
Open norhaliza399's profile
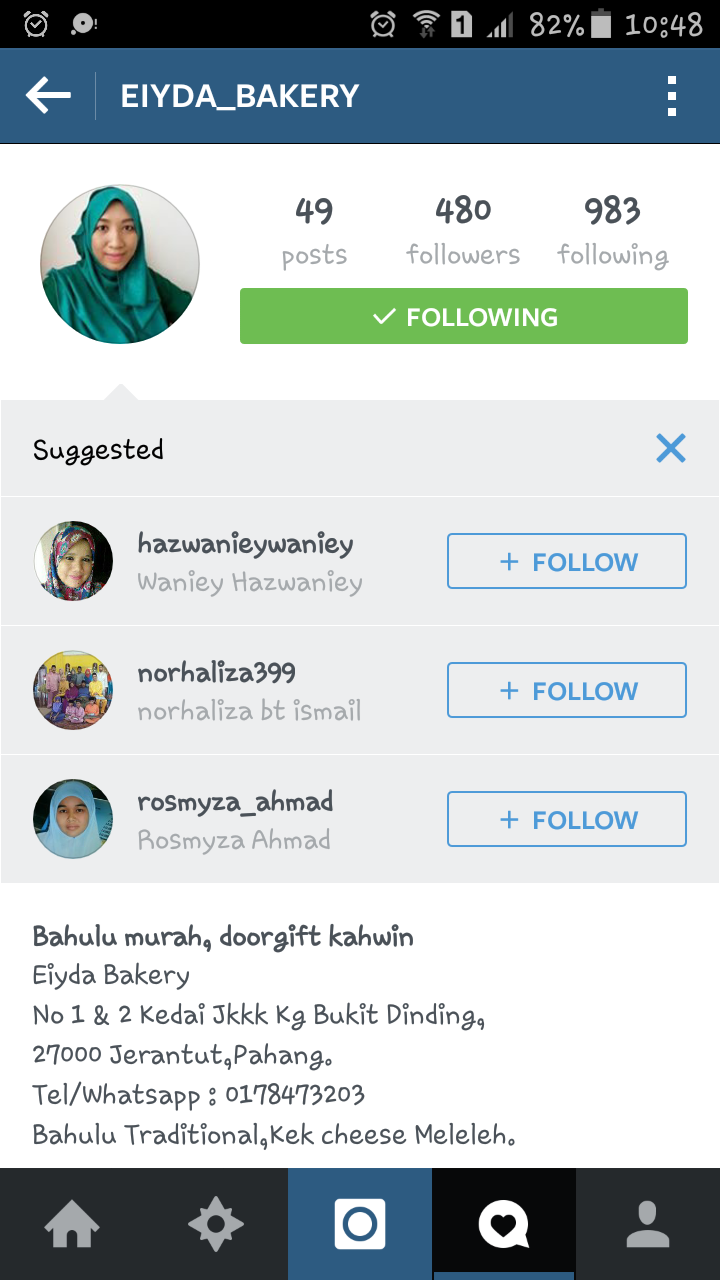click(217, 673)
